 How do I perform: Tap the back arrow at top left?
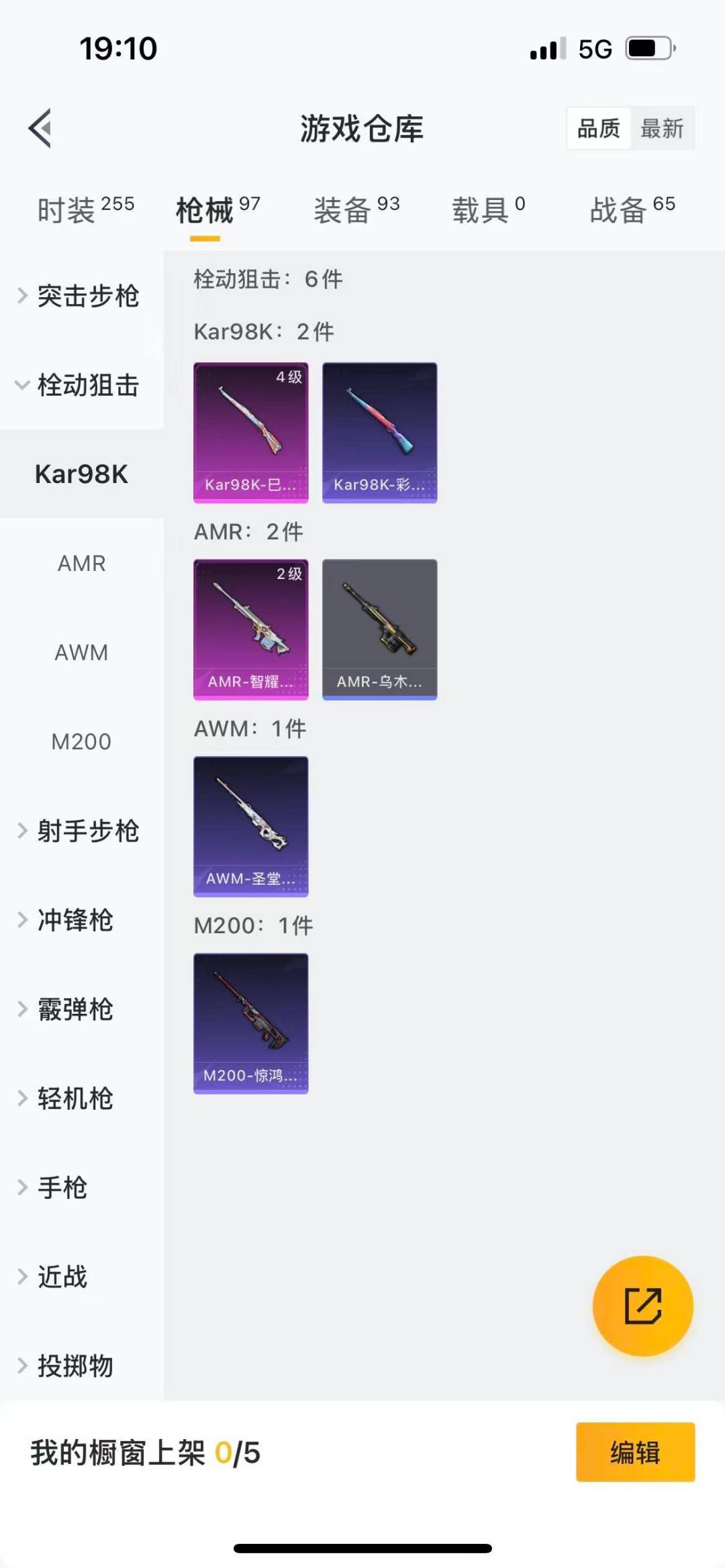click(x=40, y=129)
